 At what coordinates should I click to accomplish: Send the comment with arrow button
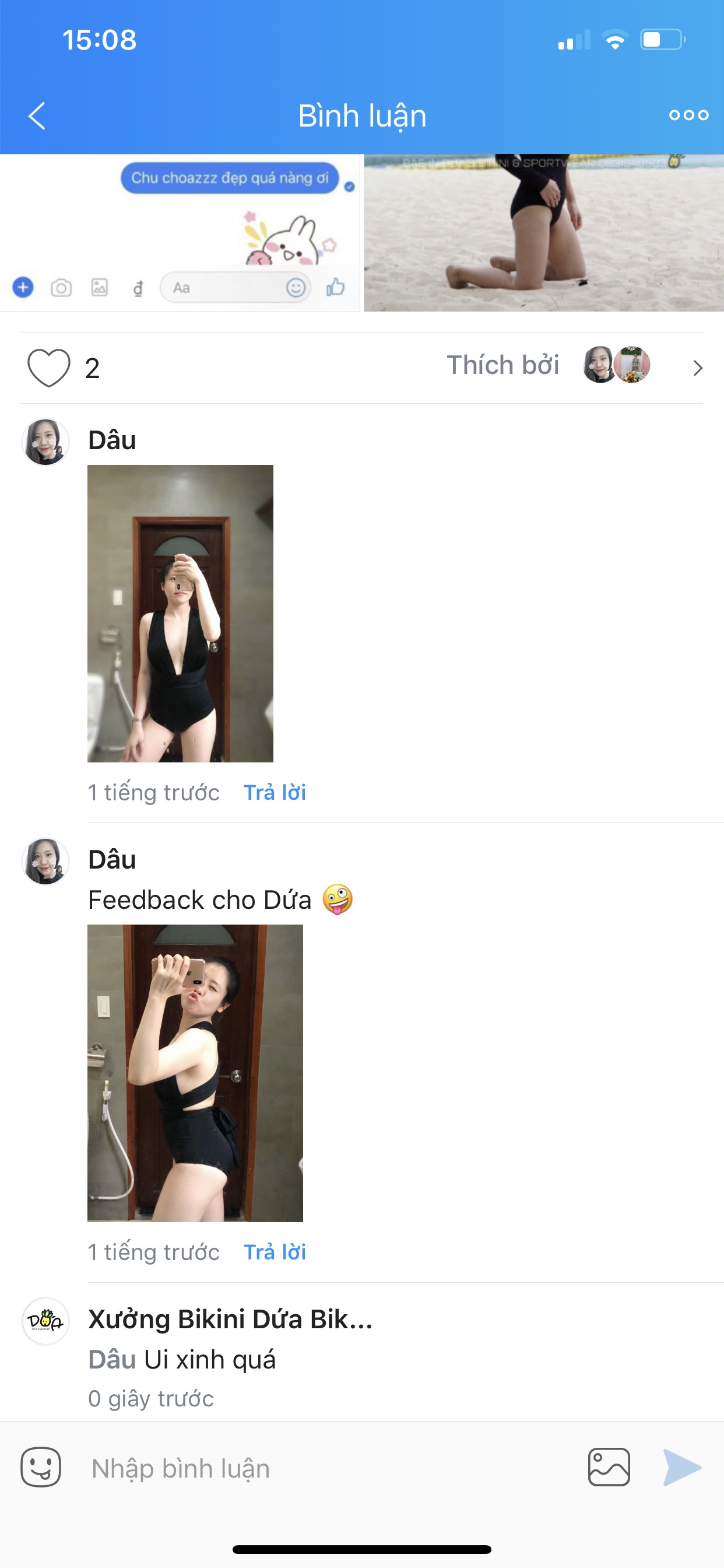(x=681, y=1467)
